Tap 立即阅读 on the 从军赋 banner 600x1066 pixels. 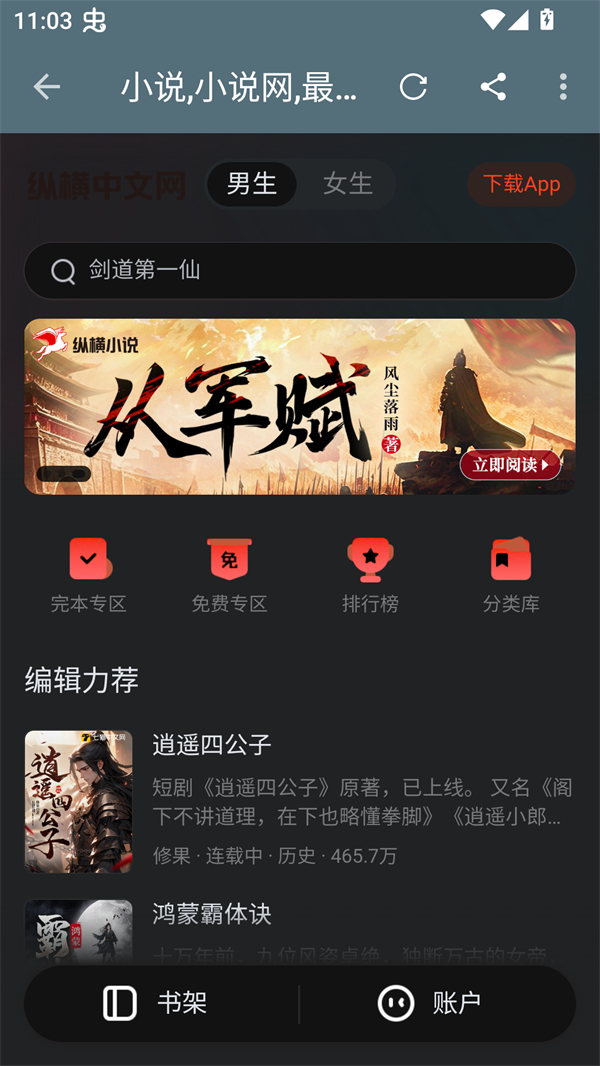click(x=510, y=465)
